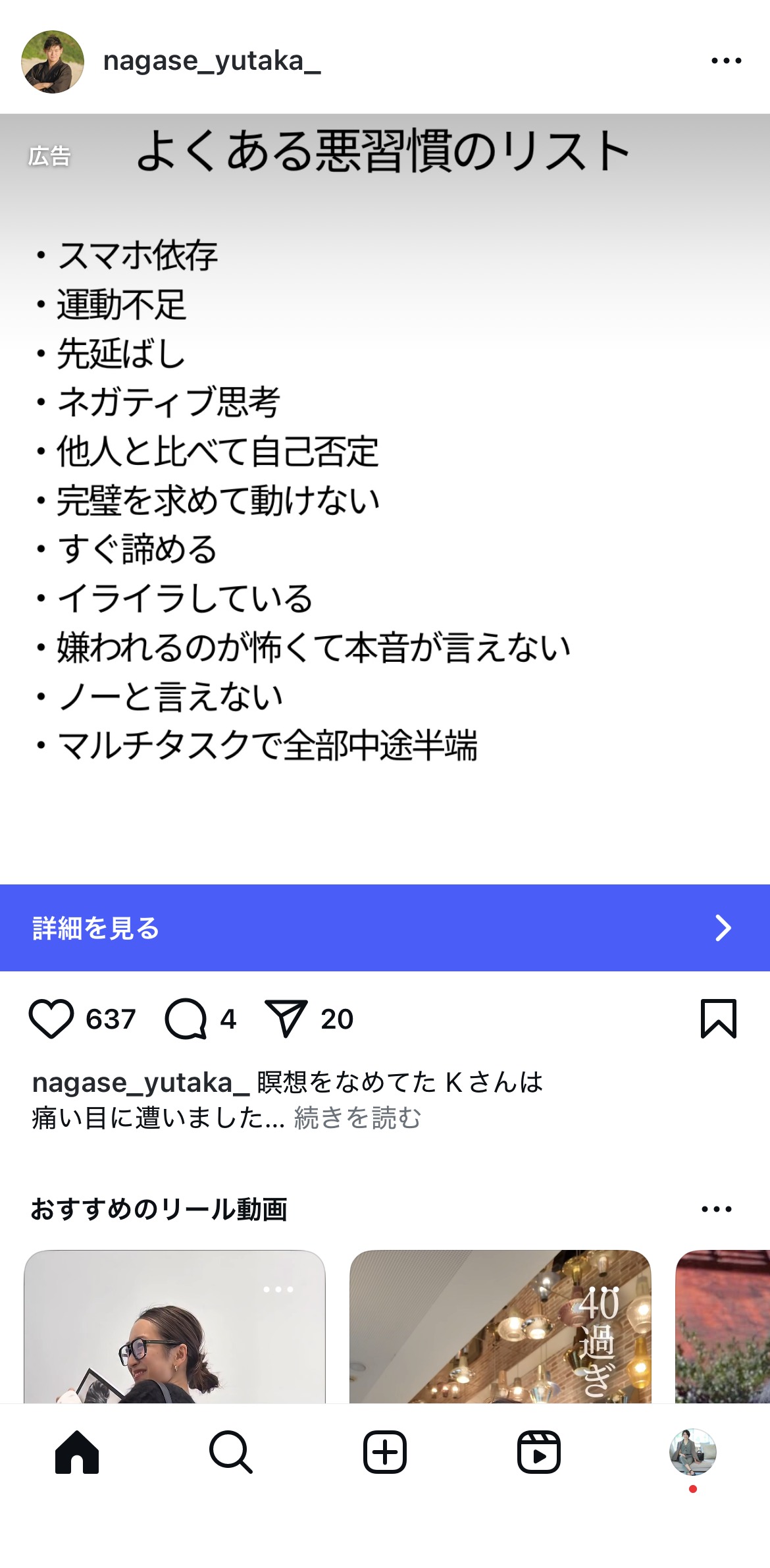Screen dimensions: 770x1568
Task: Go to the Home tab
Action: tap(77, 1452)
